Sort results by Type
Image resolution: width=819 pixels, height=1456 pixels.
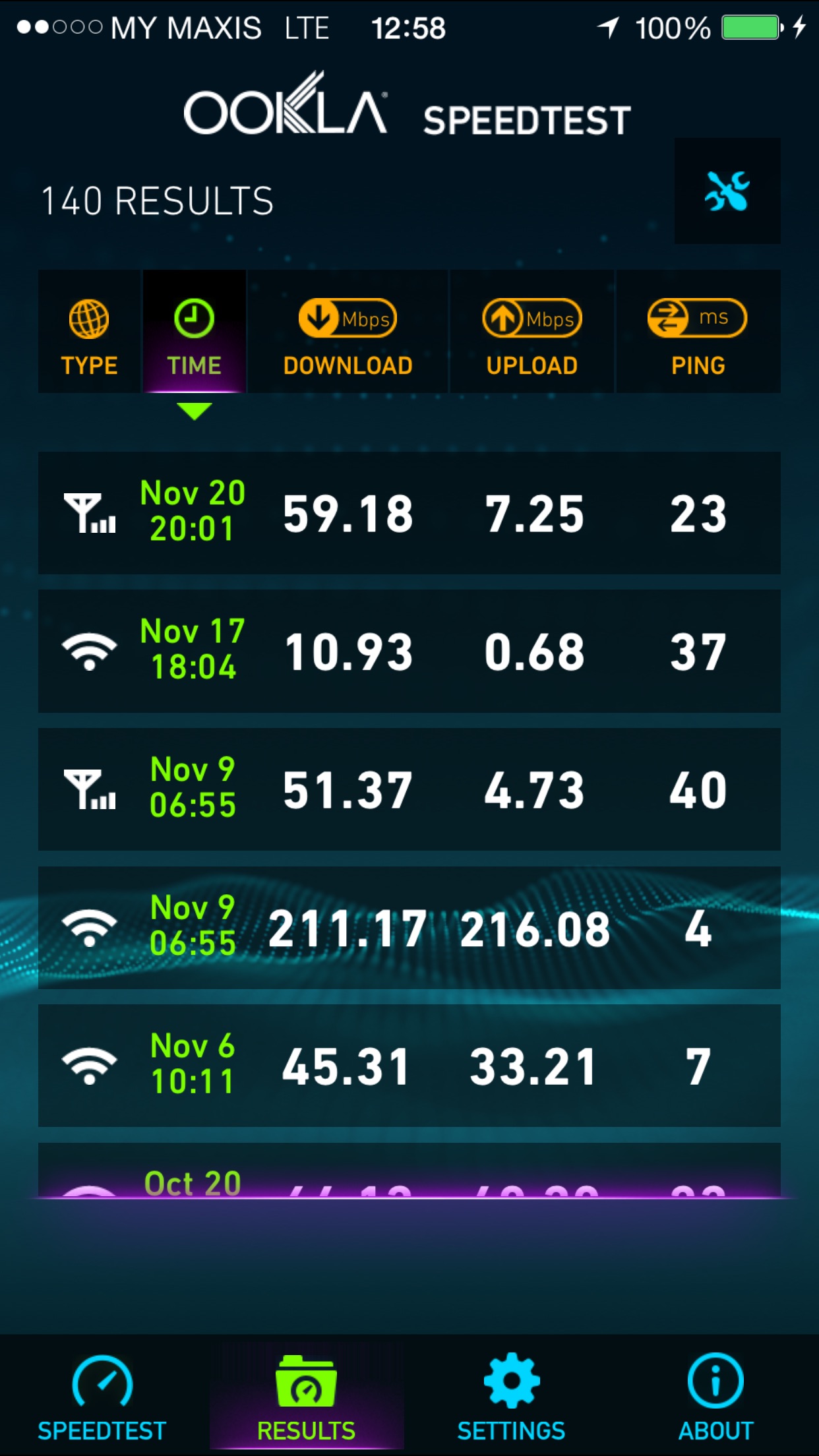click(x=89, y=332)
